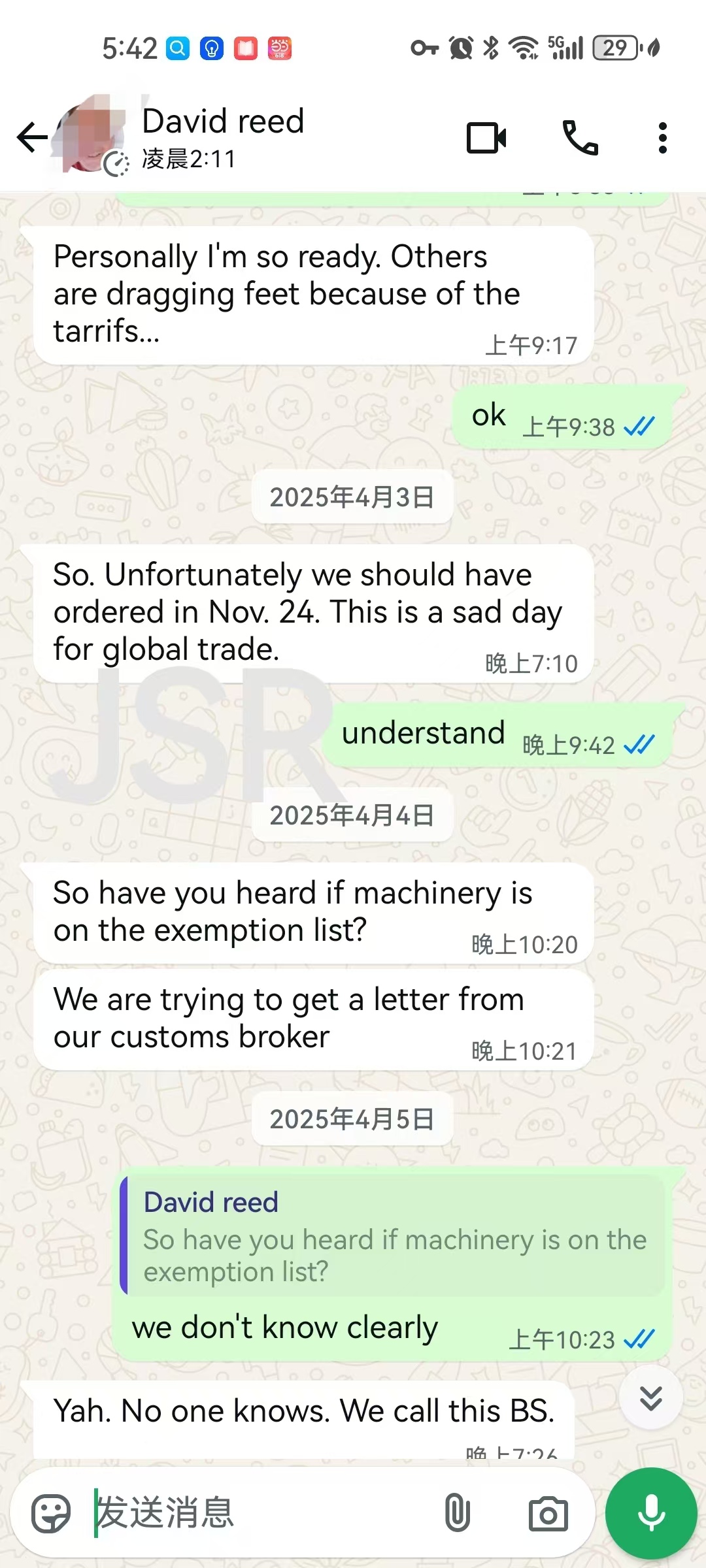Open the emoji and sticker picker
Viewport: 706px width, 1568px height.
coord(51,1513)
